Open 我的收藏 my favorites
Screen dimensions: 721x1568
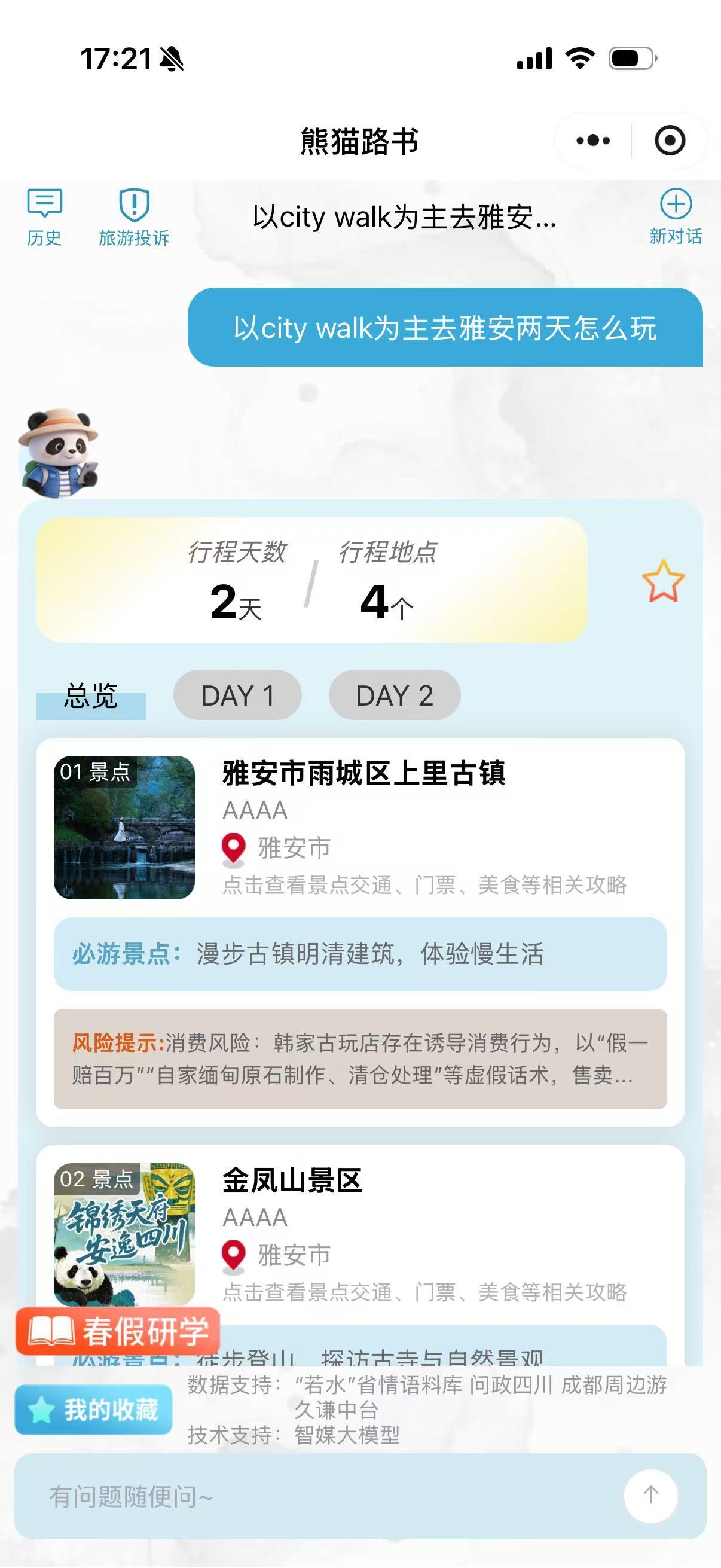[94, 1410]
